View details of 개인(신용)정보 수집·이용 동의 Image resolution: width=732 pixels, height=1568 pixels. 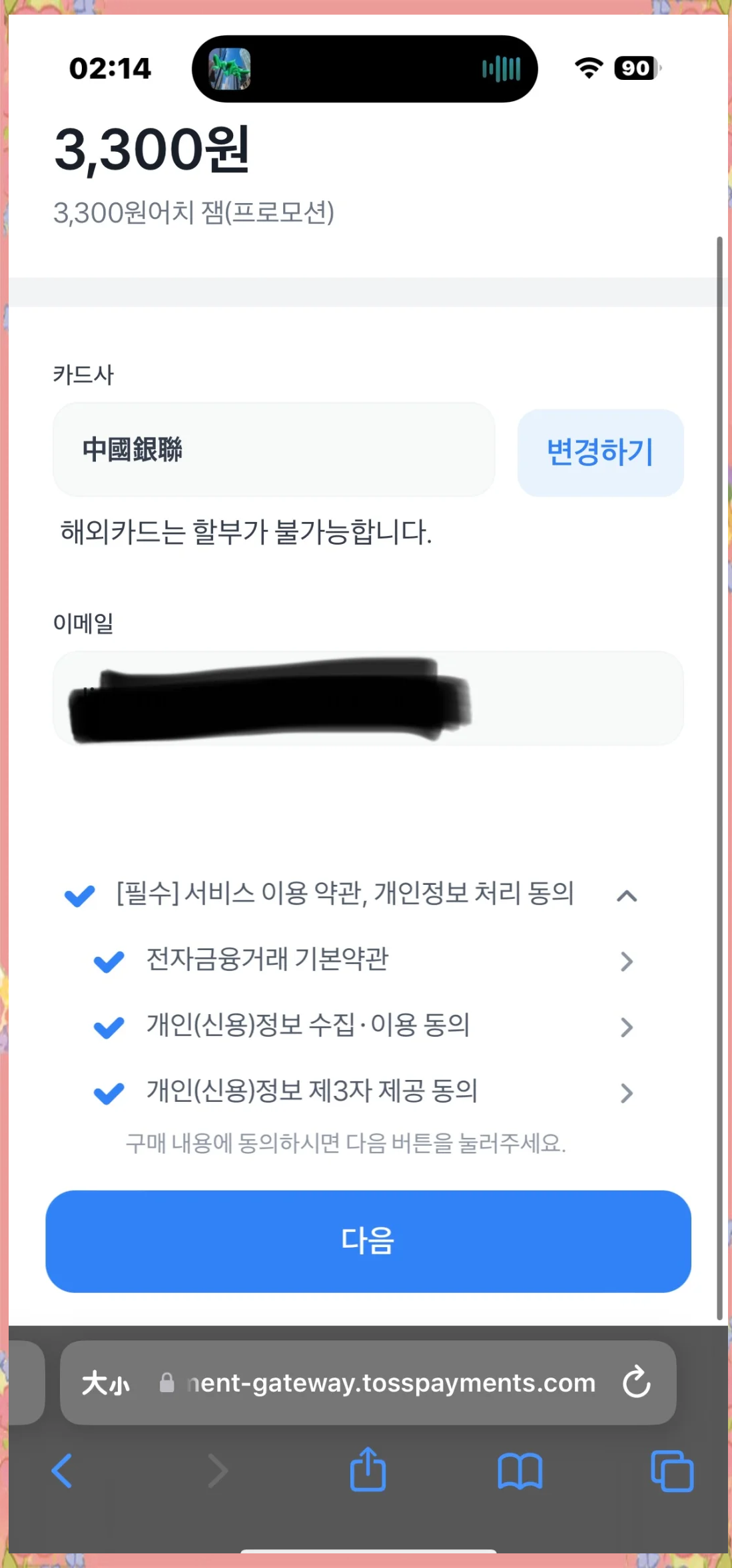pyautogui.click(x=627, y=1027)
